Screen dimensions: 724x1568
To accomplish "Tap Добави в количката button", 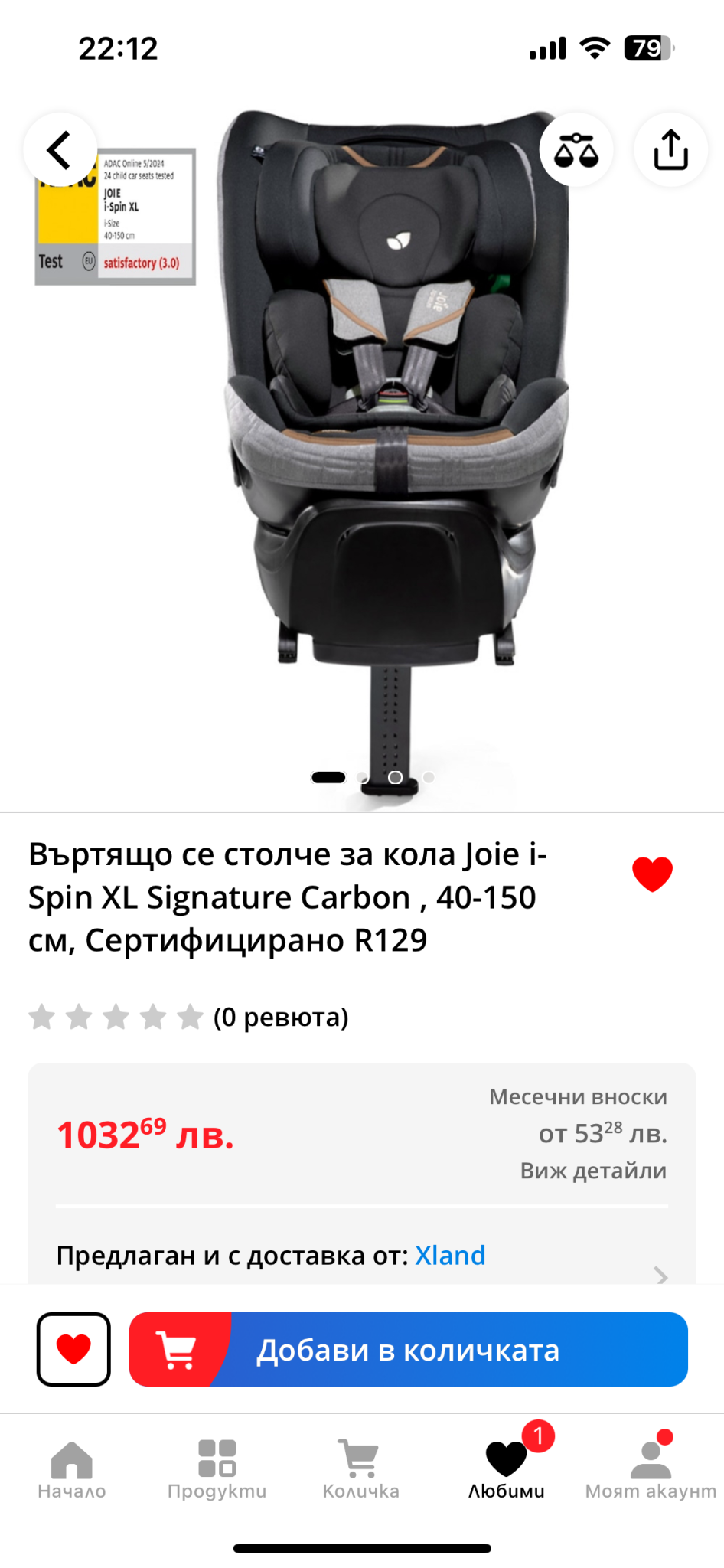I will click(409, 1349).
